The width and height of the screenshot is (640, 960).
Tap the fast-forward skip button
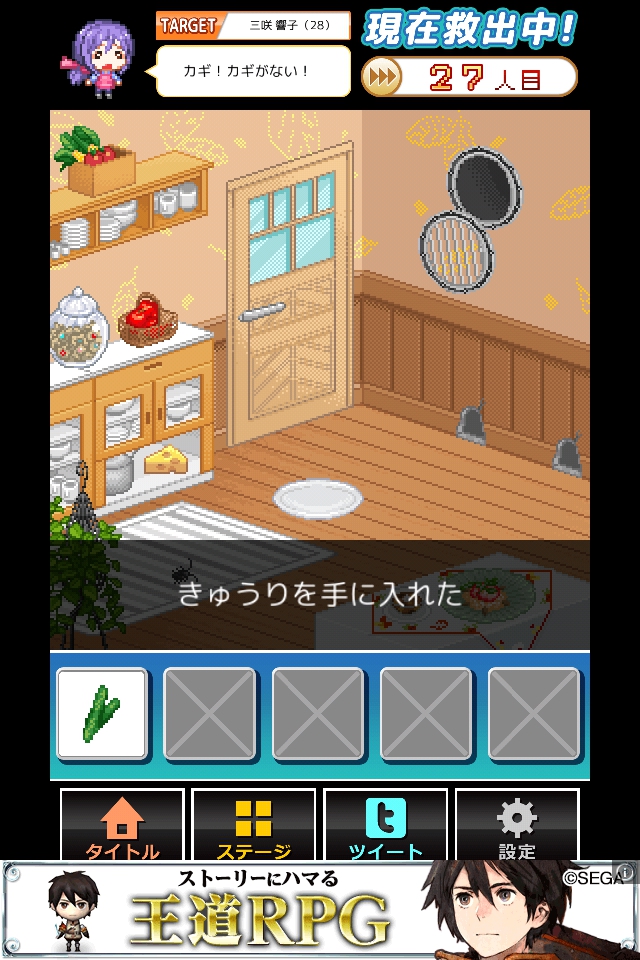click(382, 77)
